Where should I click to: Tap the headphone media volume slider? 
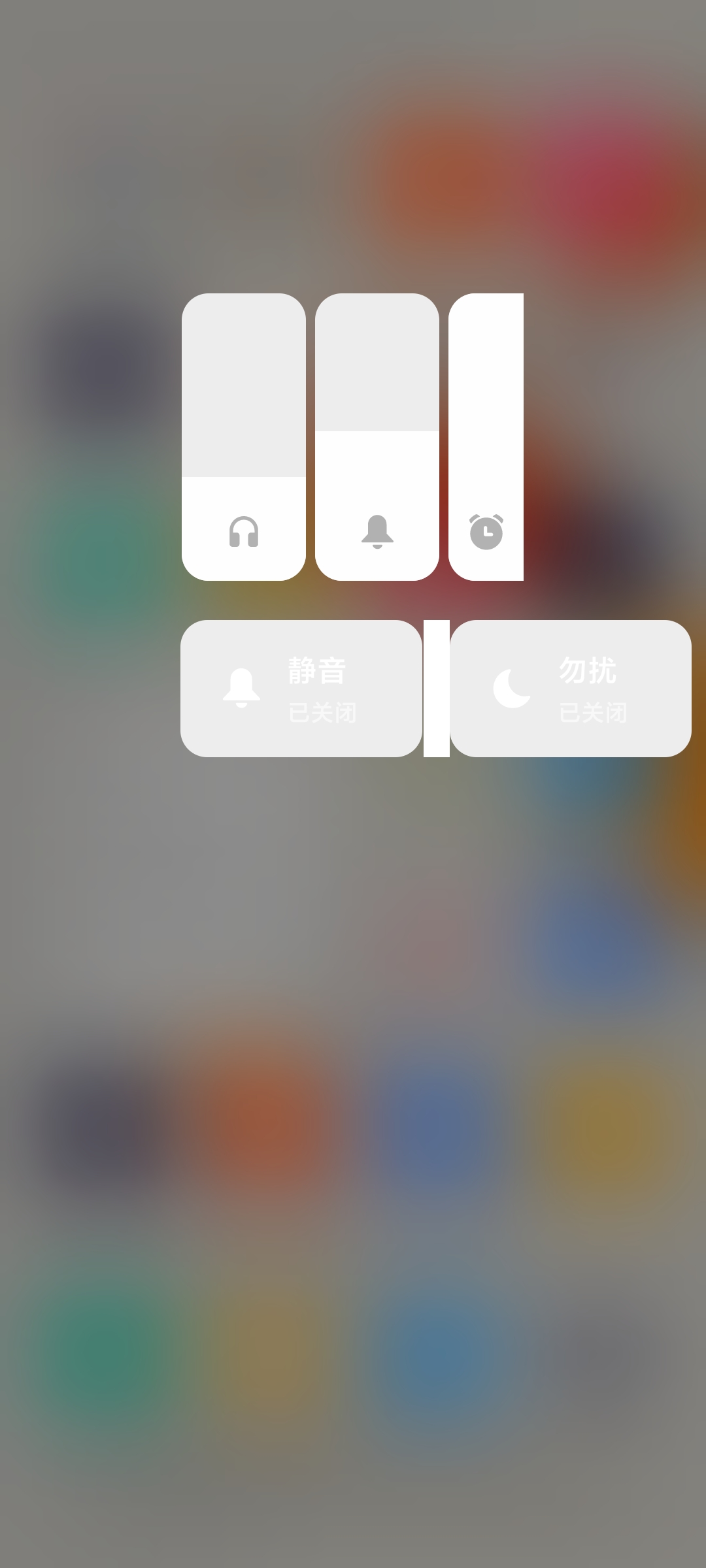click(243, 436)
